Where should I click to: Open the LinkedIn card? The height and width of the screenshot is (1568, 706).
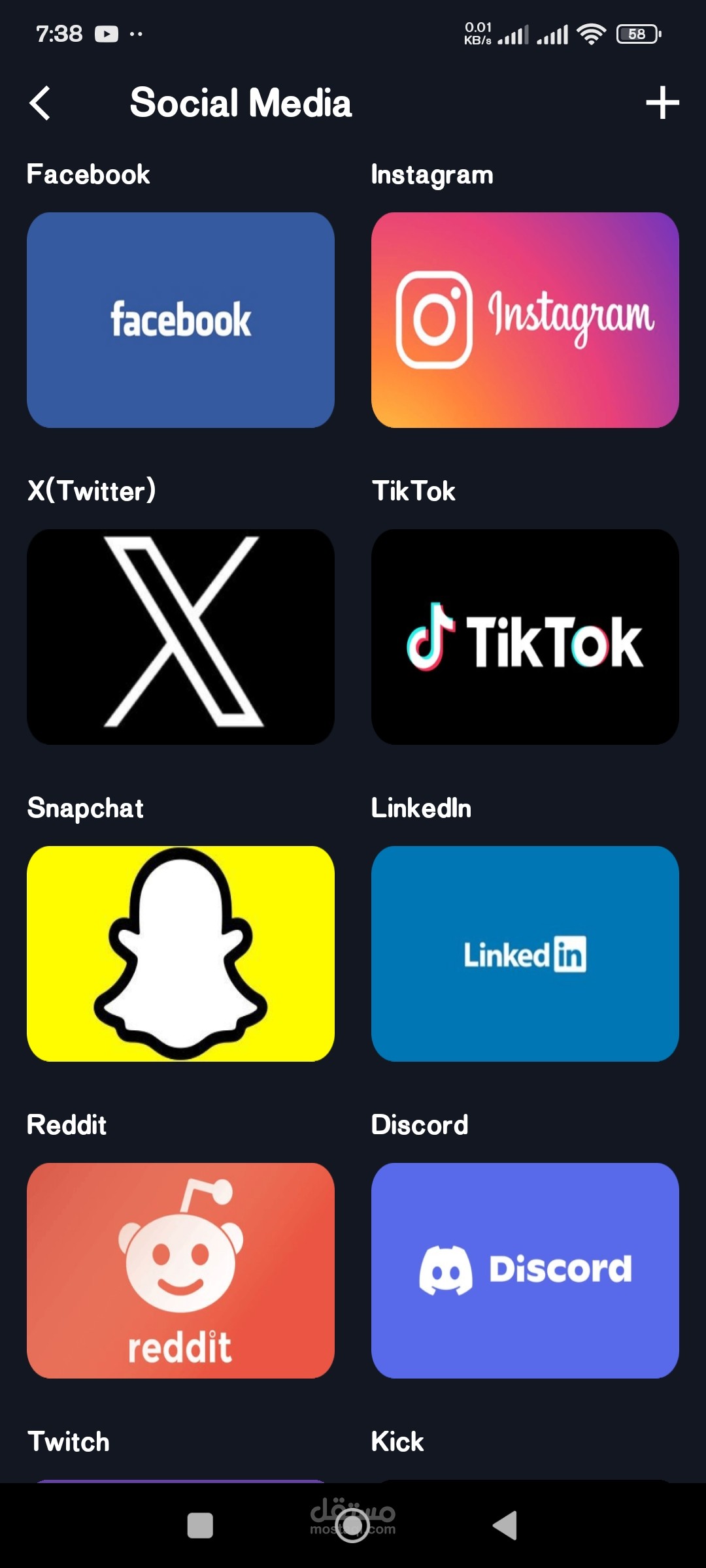point(525,954)
